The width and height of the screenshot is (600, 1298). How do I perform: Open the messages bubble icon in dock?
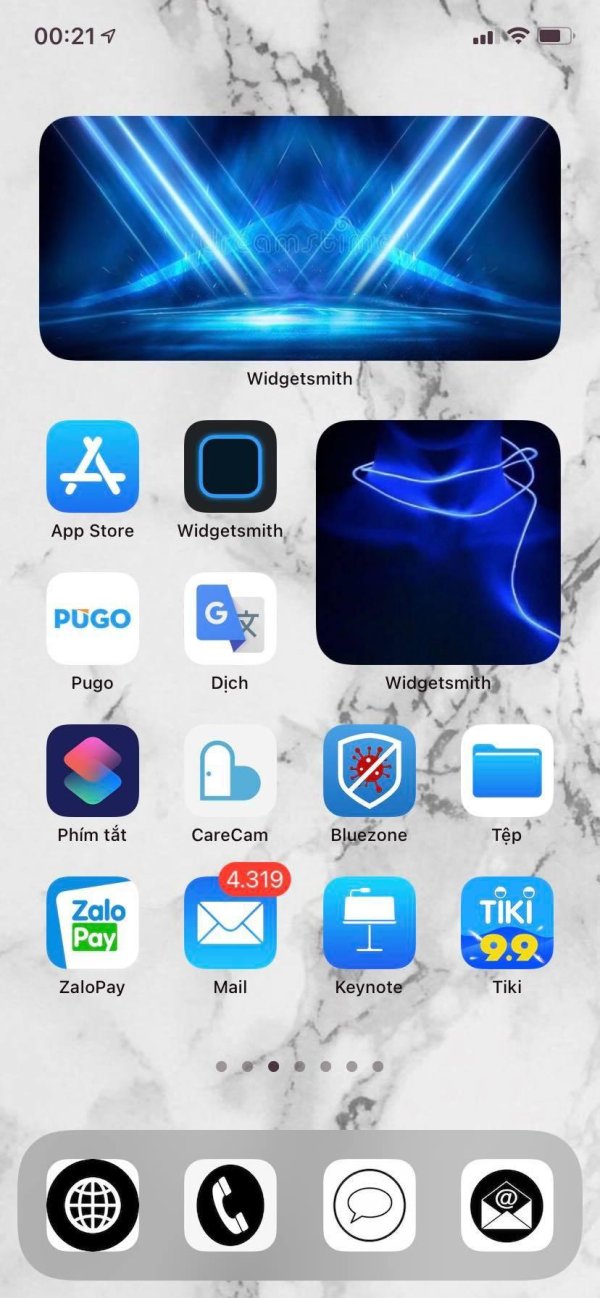tap(369, 1205)
